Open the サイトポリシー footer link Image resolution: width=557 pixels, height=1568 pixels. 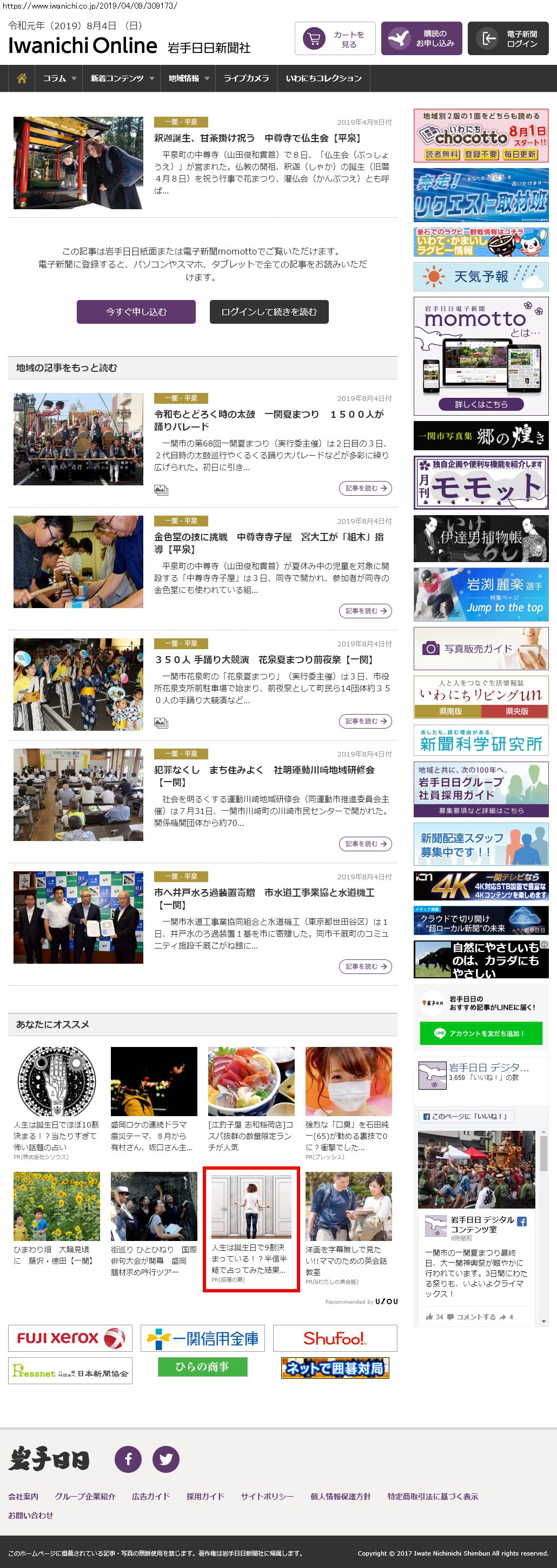coord(267,1496)
